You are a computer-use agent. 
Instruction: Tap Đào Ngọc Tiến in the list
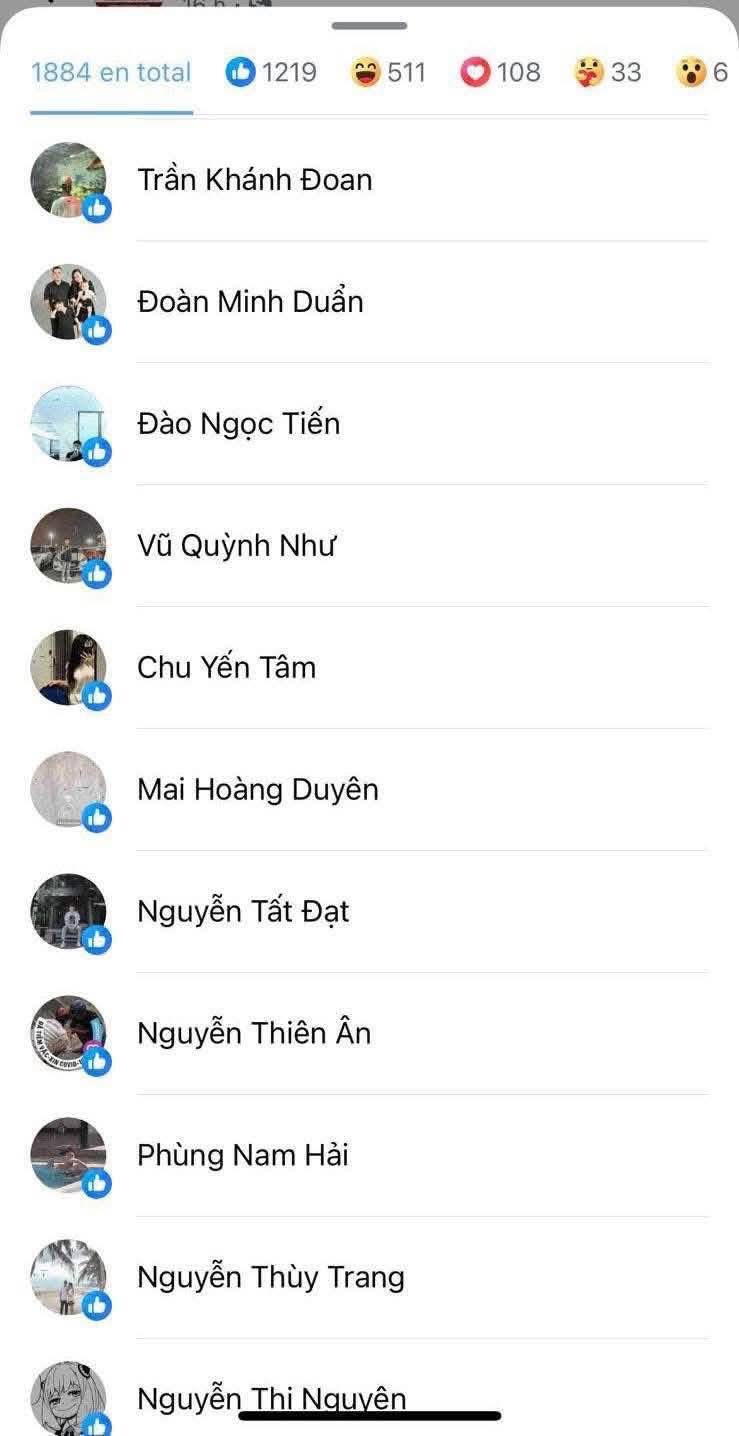[238, 424]
